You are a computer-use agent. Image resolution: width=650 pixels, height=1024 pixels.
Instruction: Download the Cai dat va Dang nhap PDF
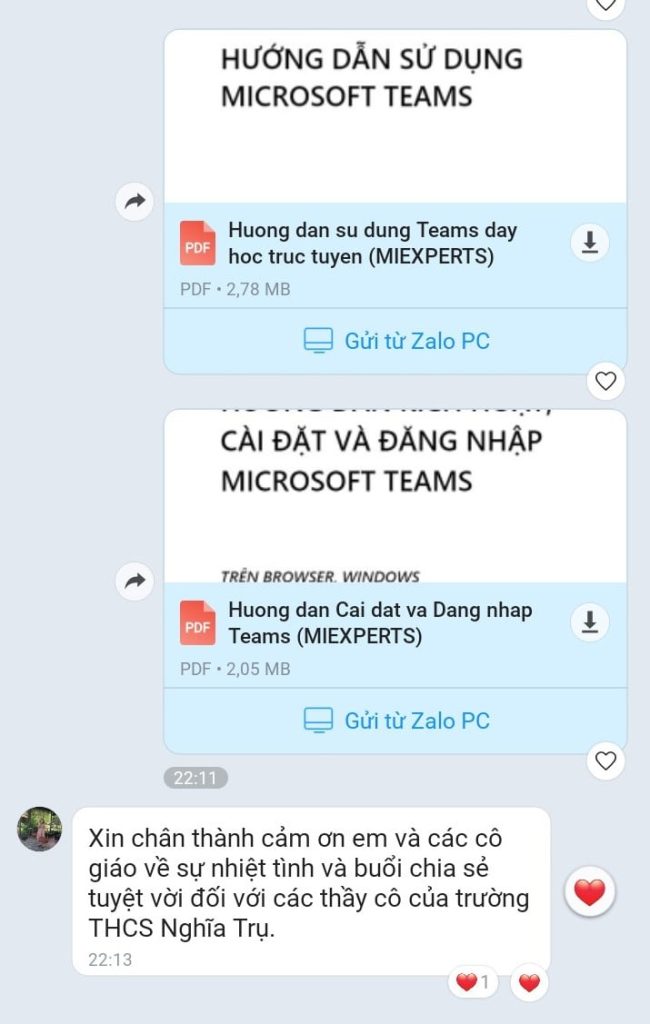(x=589, y=623)
